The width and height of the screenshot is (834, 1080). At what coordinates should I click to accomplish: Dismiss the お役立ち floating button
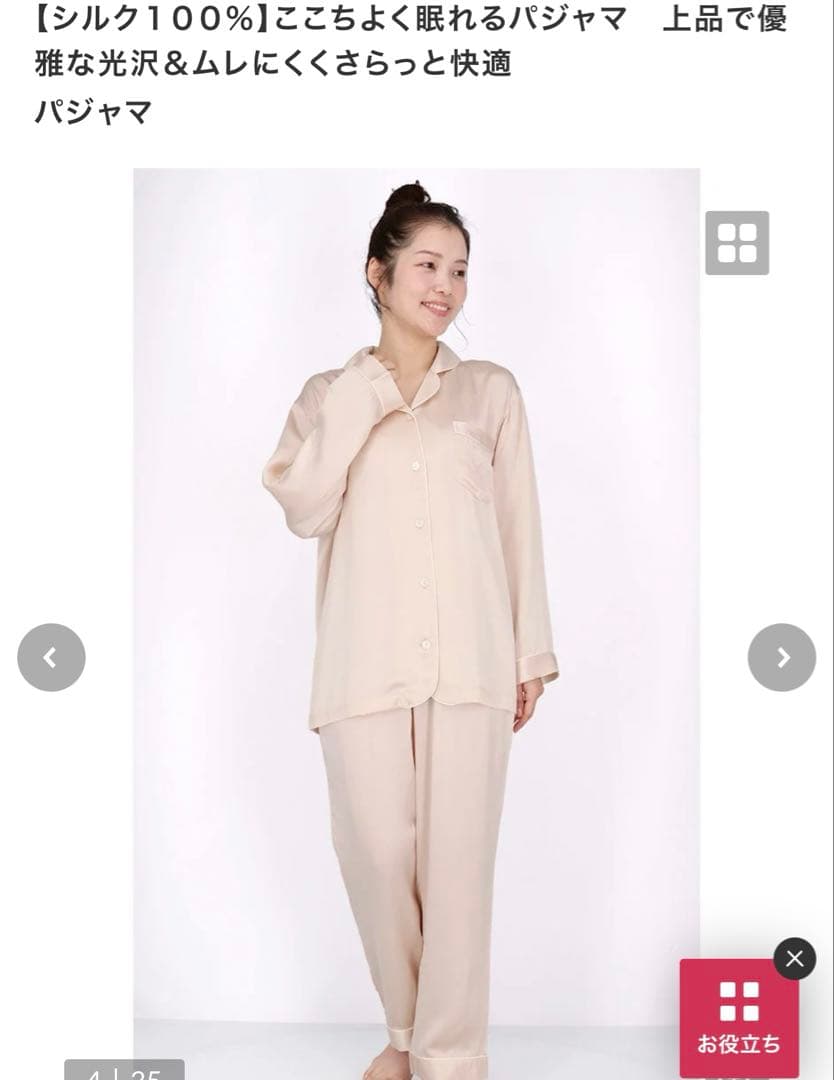click(x=794, y=959)
